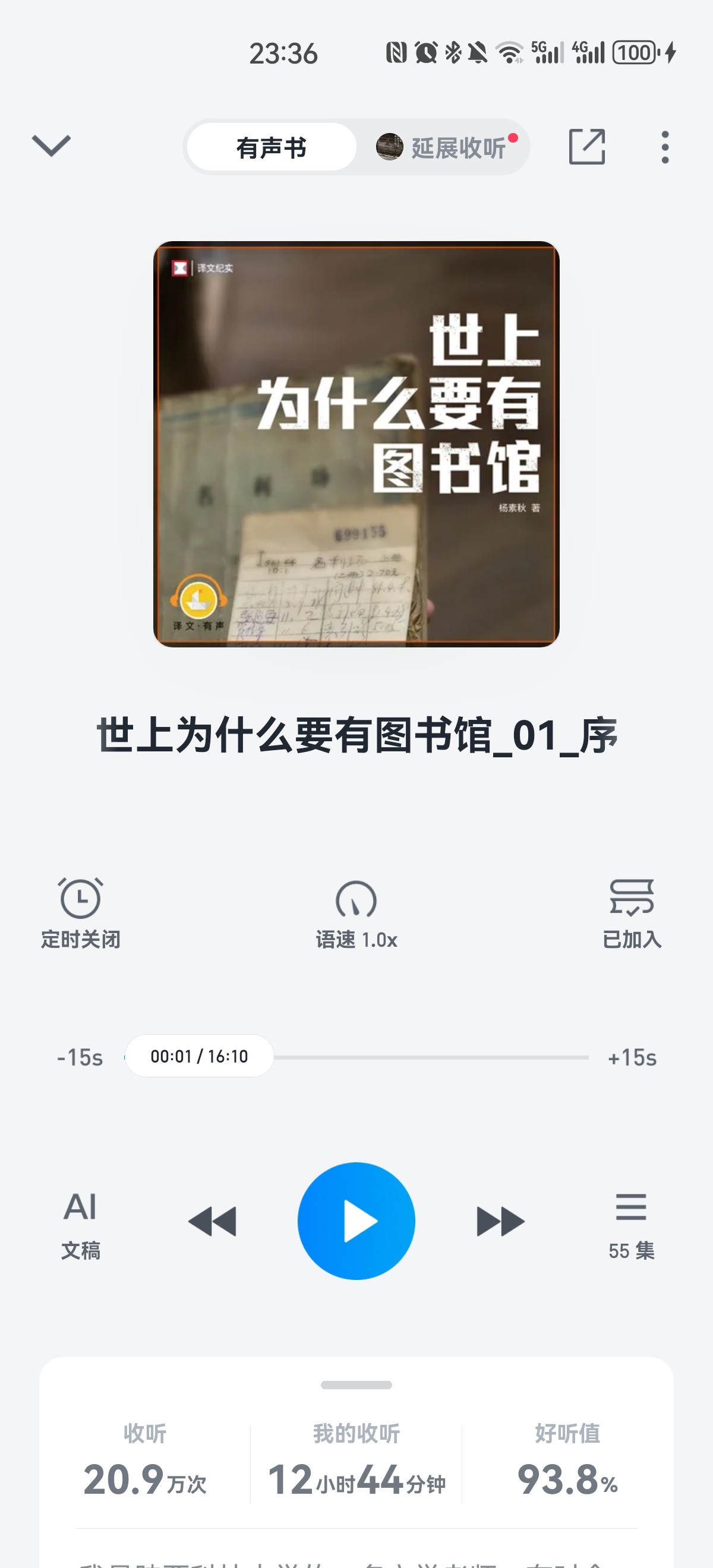
Task: Jump to the next episode
Action: (500, 1221)
